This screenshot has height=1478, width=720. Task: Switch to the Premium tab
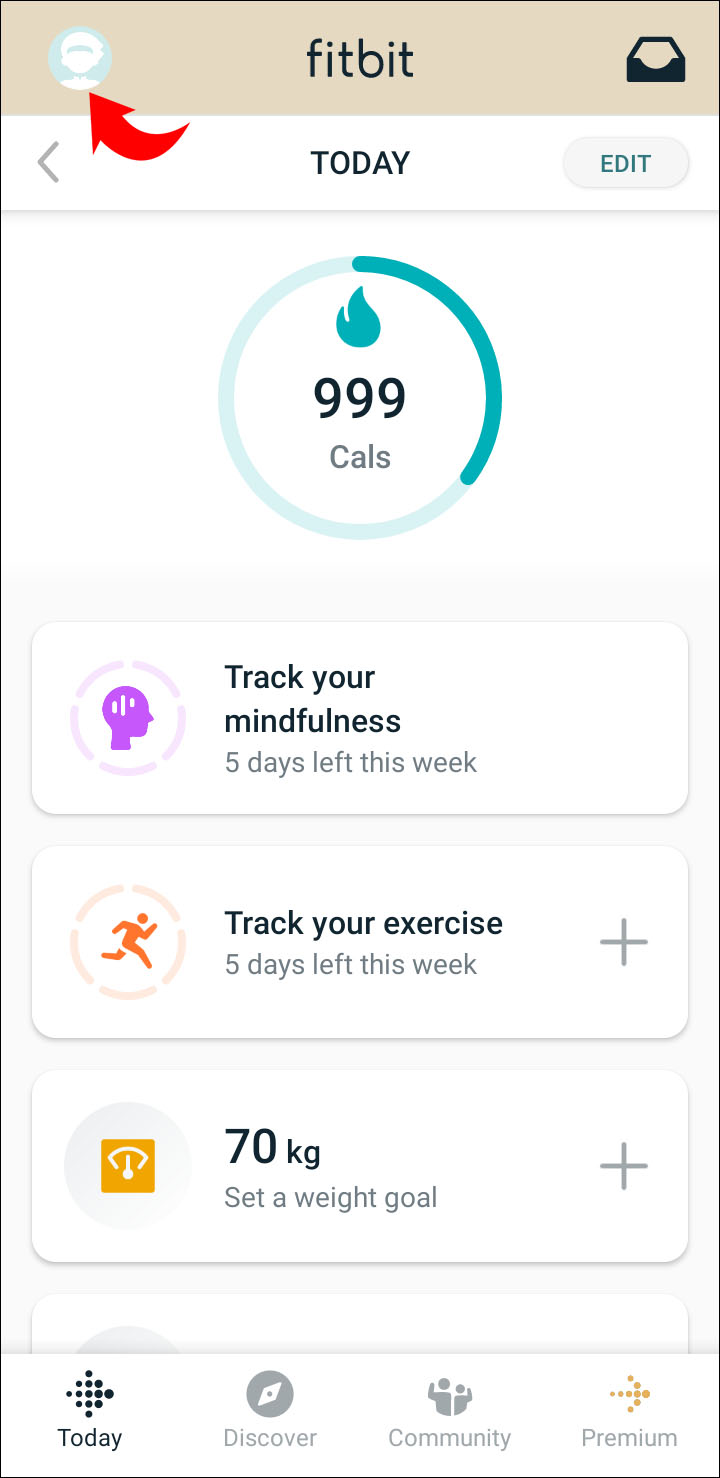(630, 1411)
